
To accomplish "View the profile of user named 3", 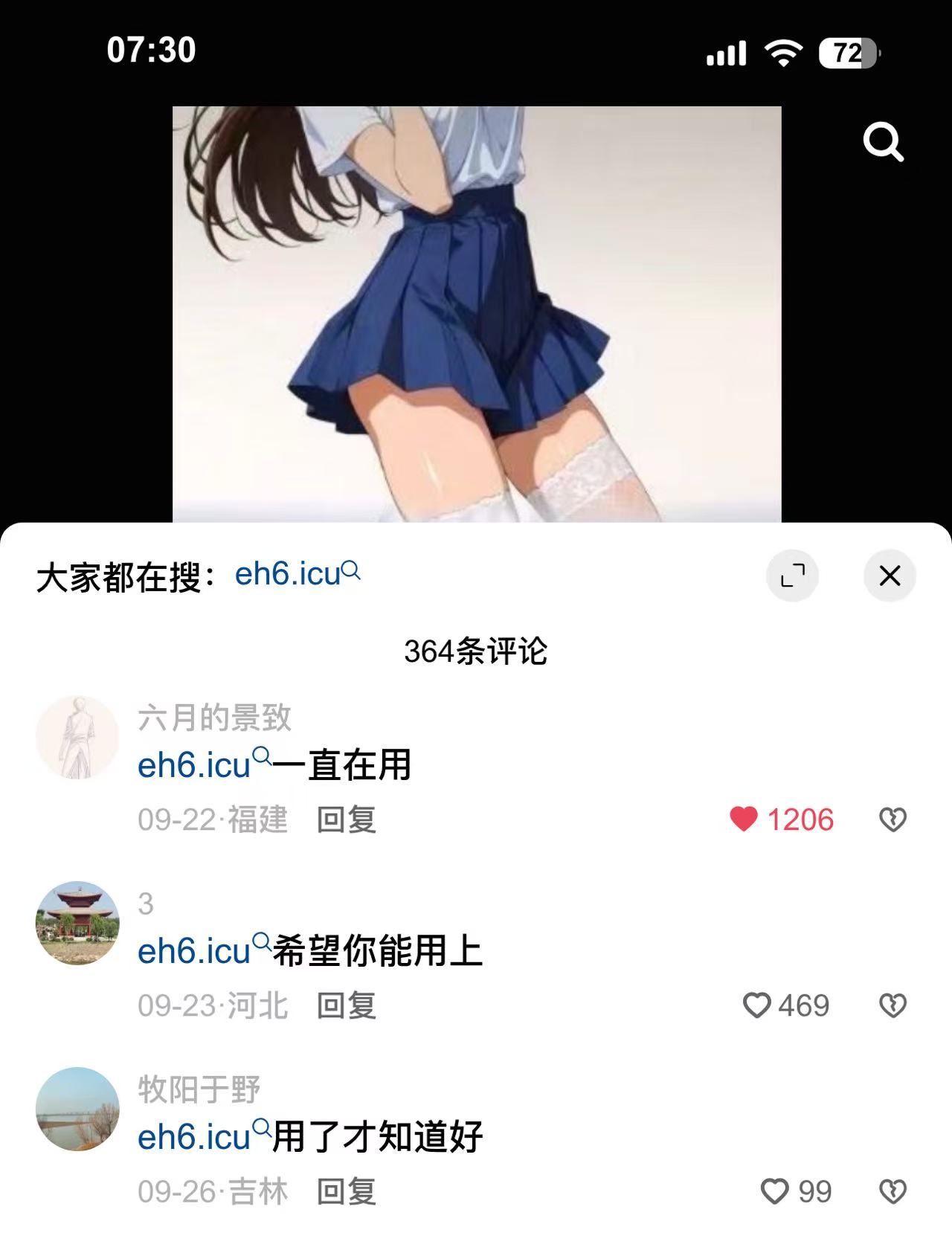I will (146, 903).
